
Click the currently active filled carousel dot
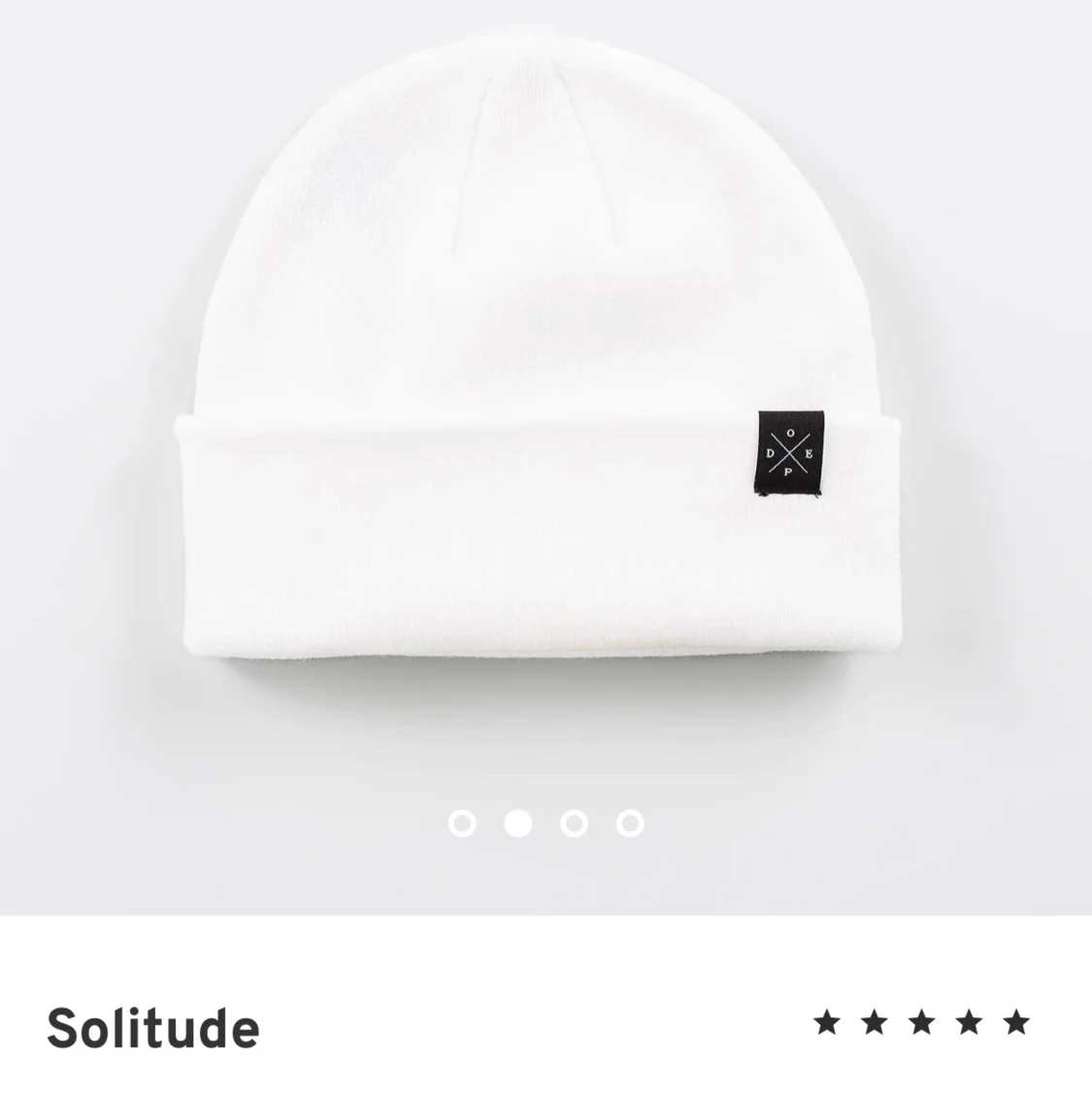click(519, 823)
